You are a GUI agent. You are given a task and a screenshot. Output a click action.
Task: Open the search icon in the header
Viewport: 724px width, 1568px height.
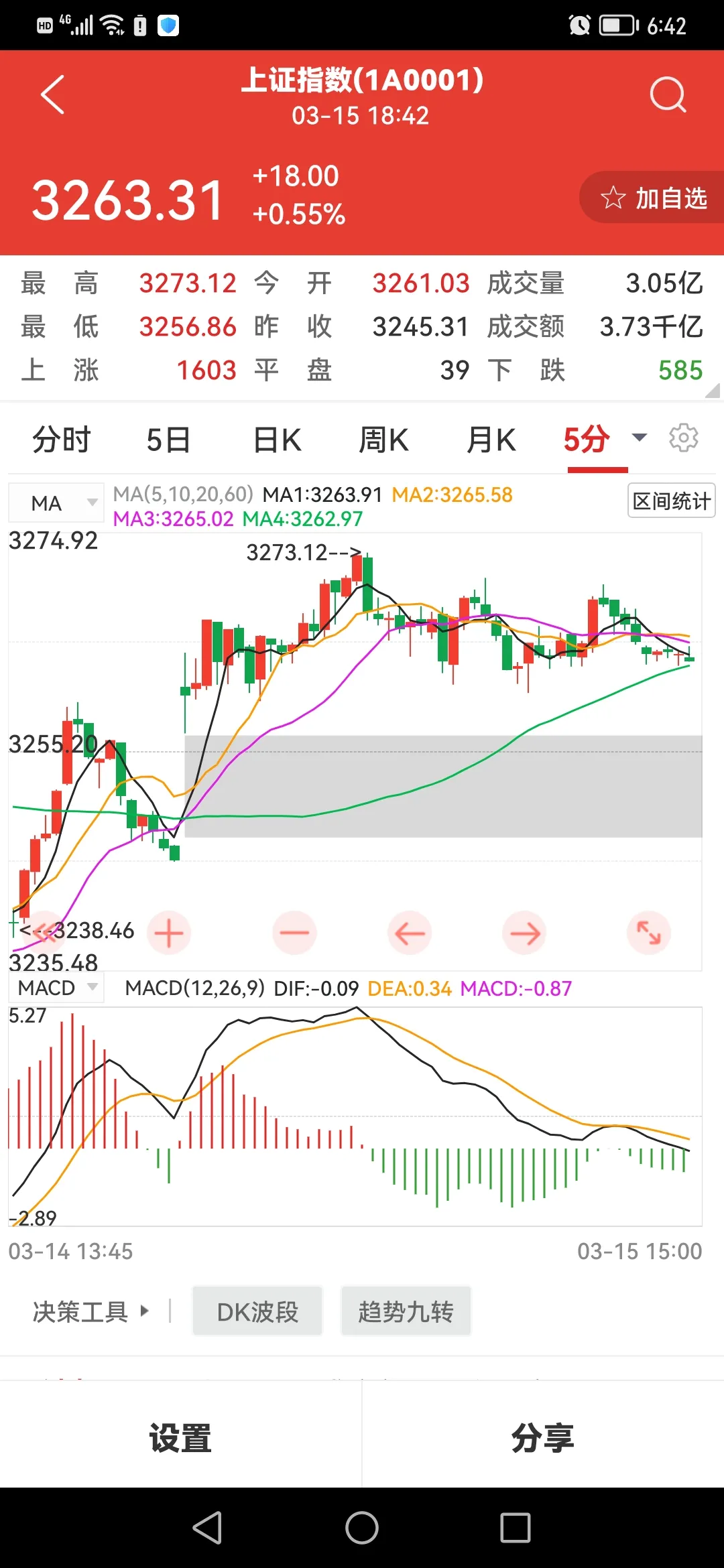(x=668, y=95)
